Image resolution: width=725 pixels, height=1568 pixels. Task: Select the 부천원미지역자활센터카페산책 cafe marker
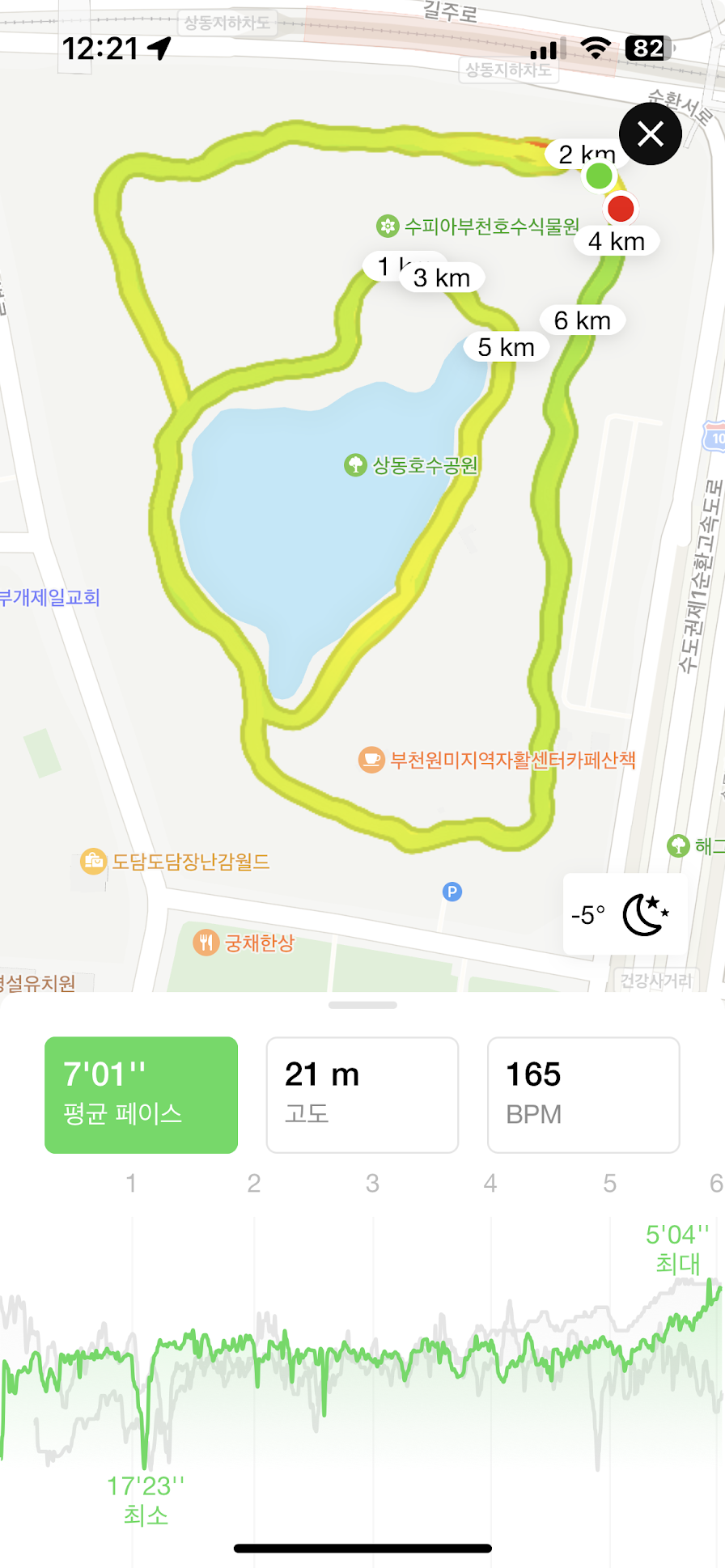[x=371, y=760]
